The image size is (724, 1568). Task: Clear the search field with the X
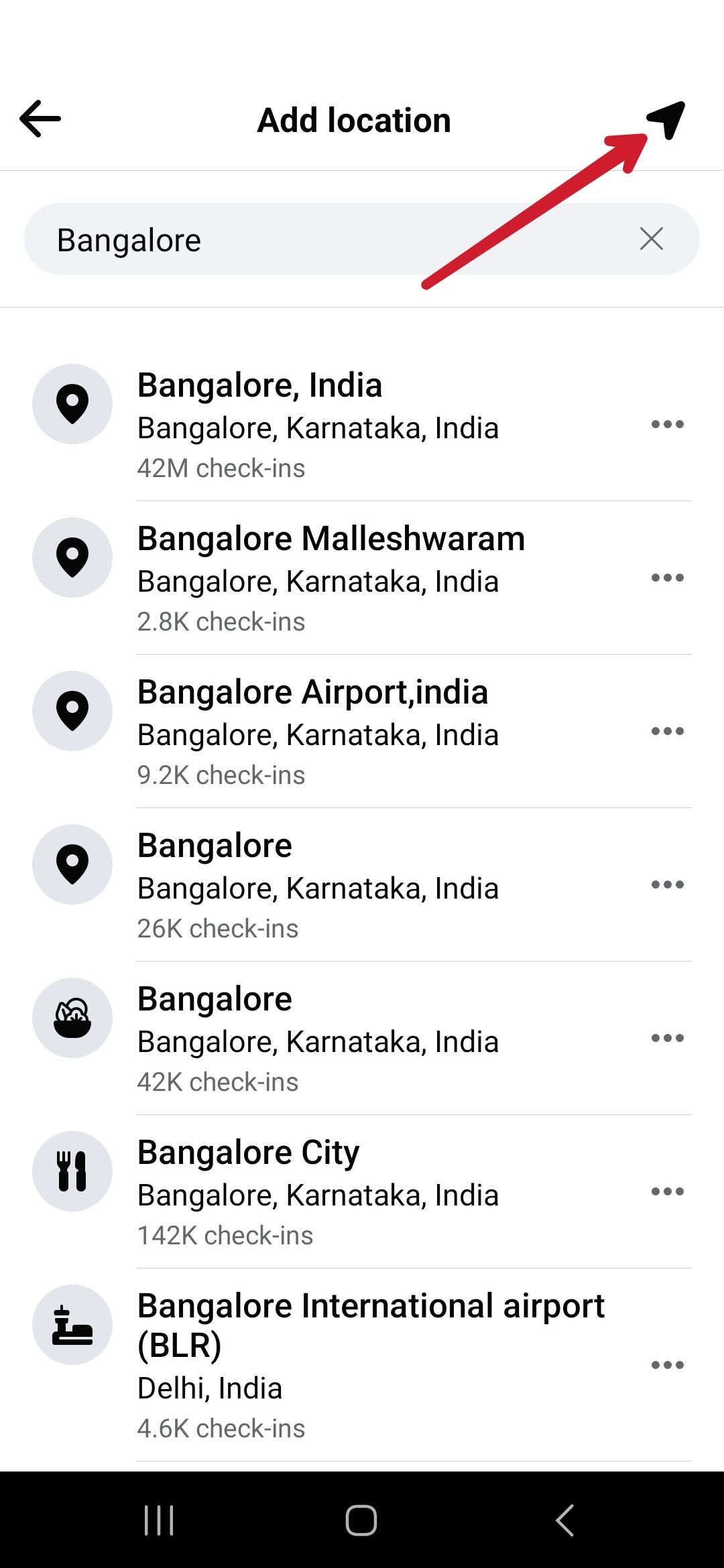[x=652, y=239]
